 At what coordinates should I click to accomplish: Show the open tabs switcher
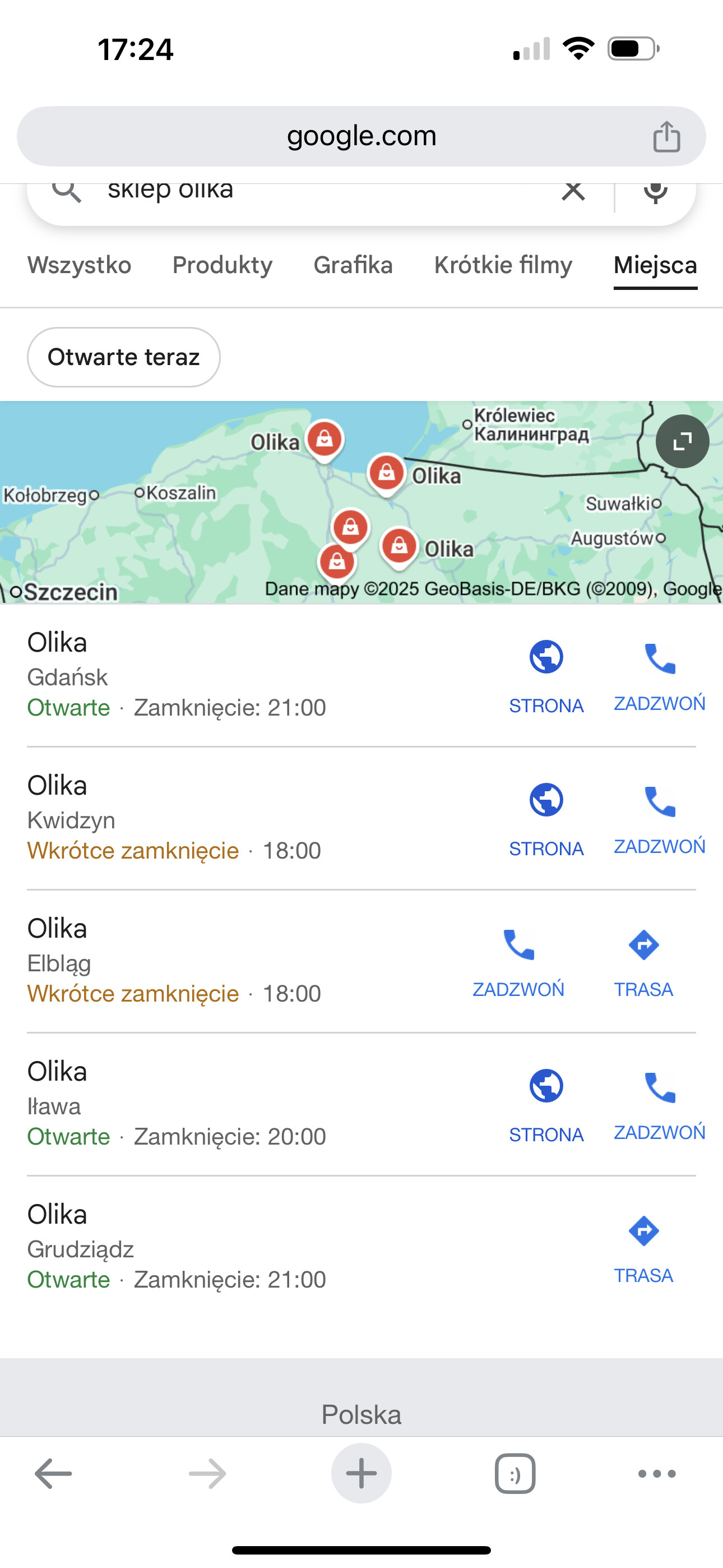515,1474
